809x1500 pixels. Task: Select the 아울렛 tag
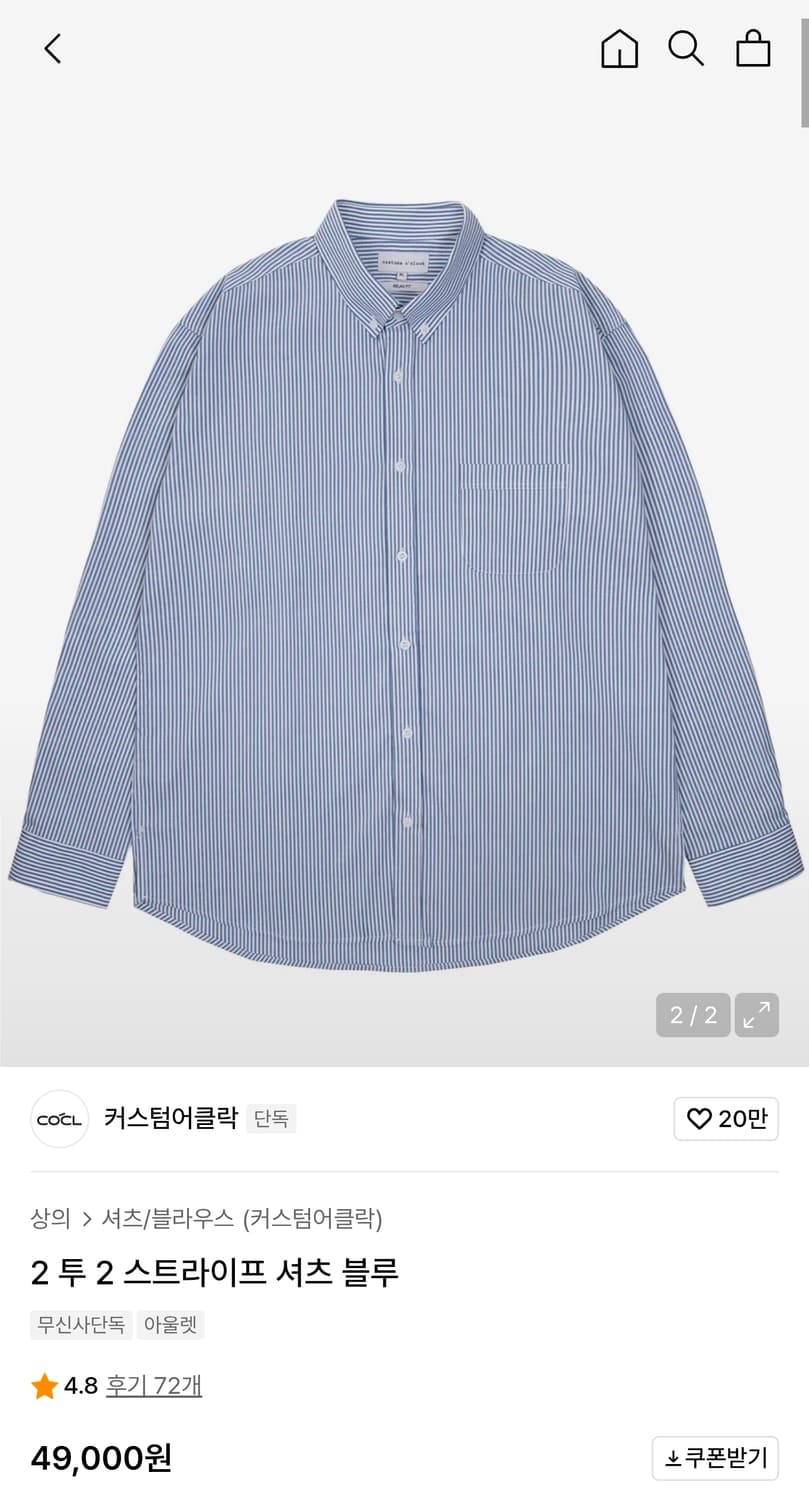coord(170,1324)
